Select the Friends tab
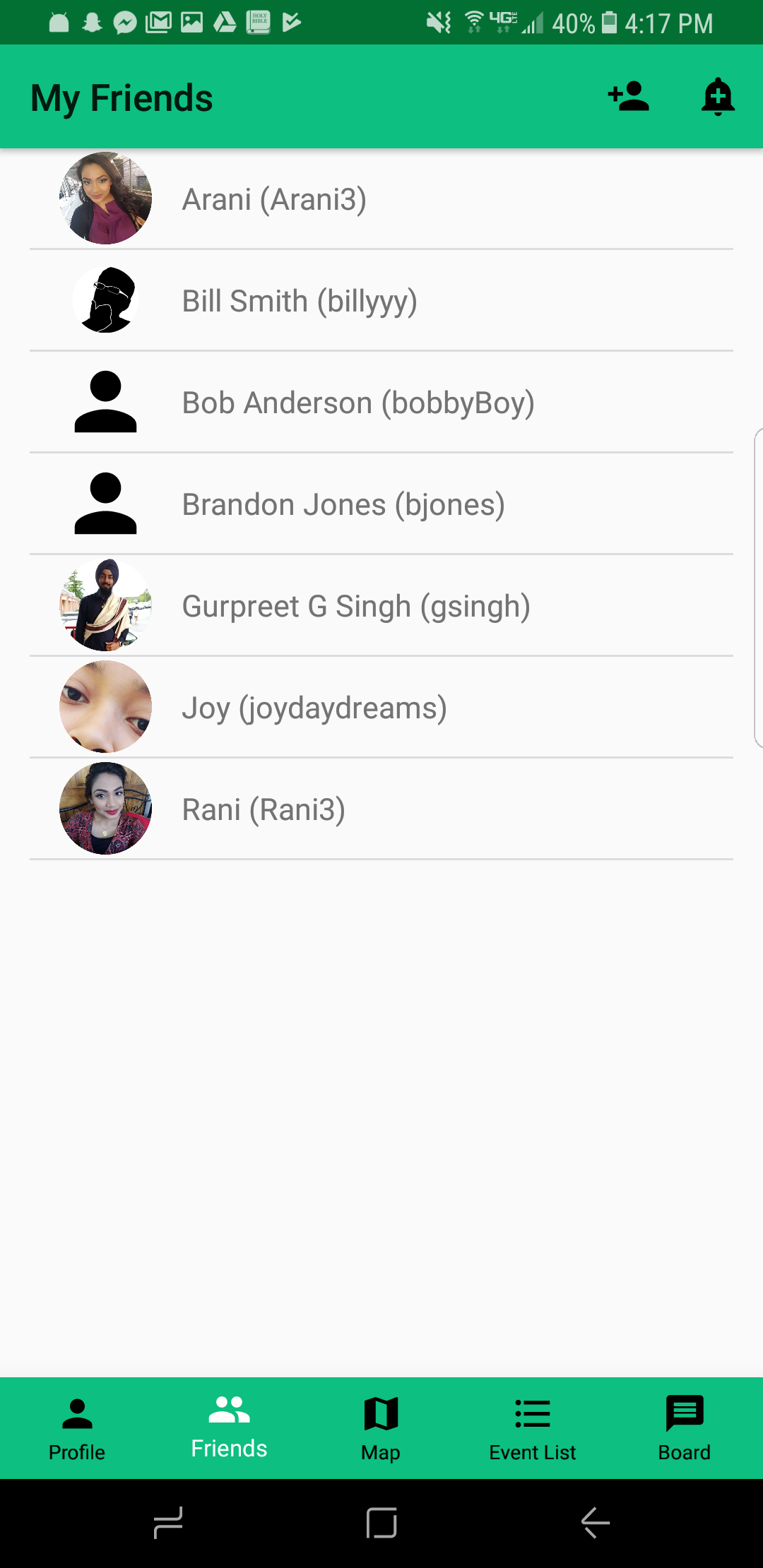Screen dimensions: 763x1568 click(x=229, y=1428)
